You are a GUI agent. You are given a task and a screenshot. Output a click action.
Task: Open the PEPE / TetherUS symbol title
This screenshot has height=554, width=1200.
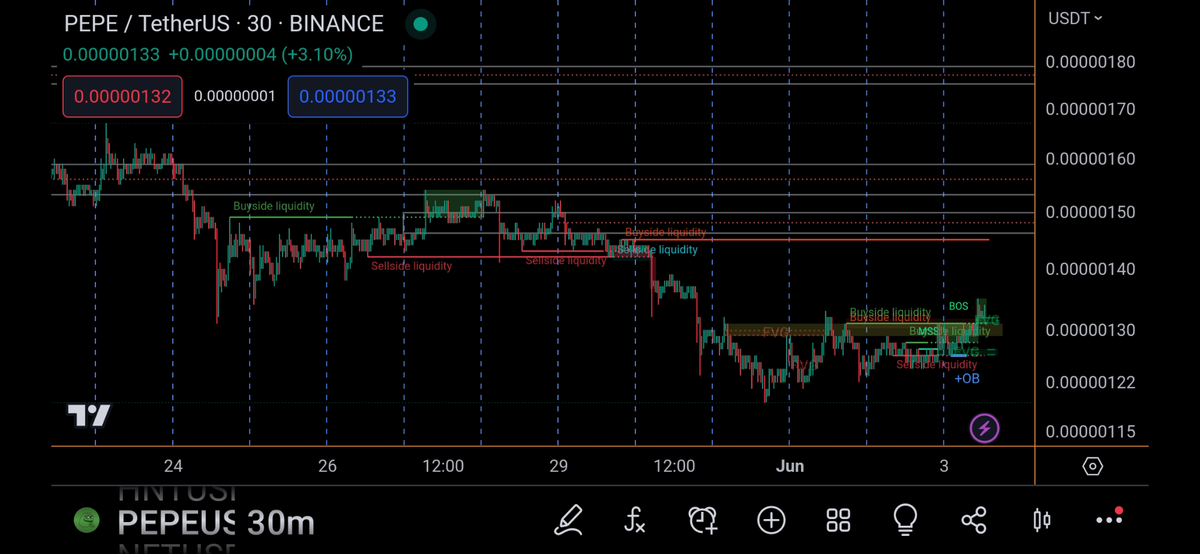pyautogui.click(x=224, y=23)
